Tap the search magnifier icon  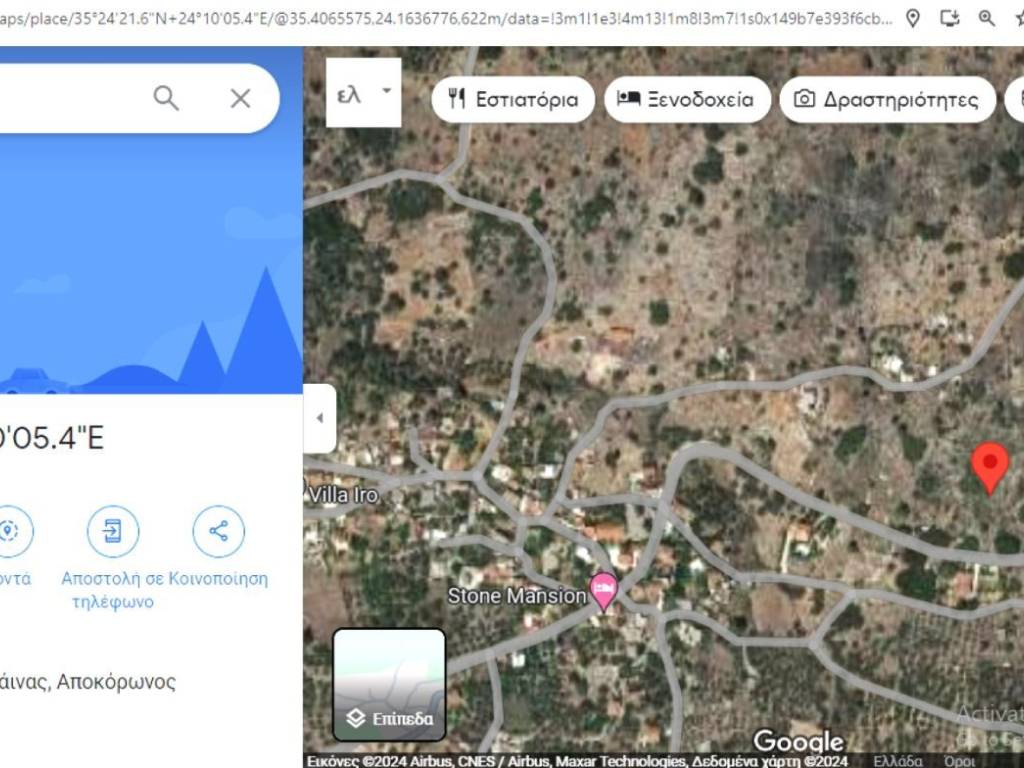[x=166, y=98]
